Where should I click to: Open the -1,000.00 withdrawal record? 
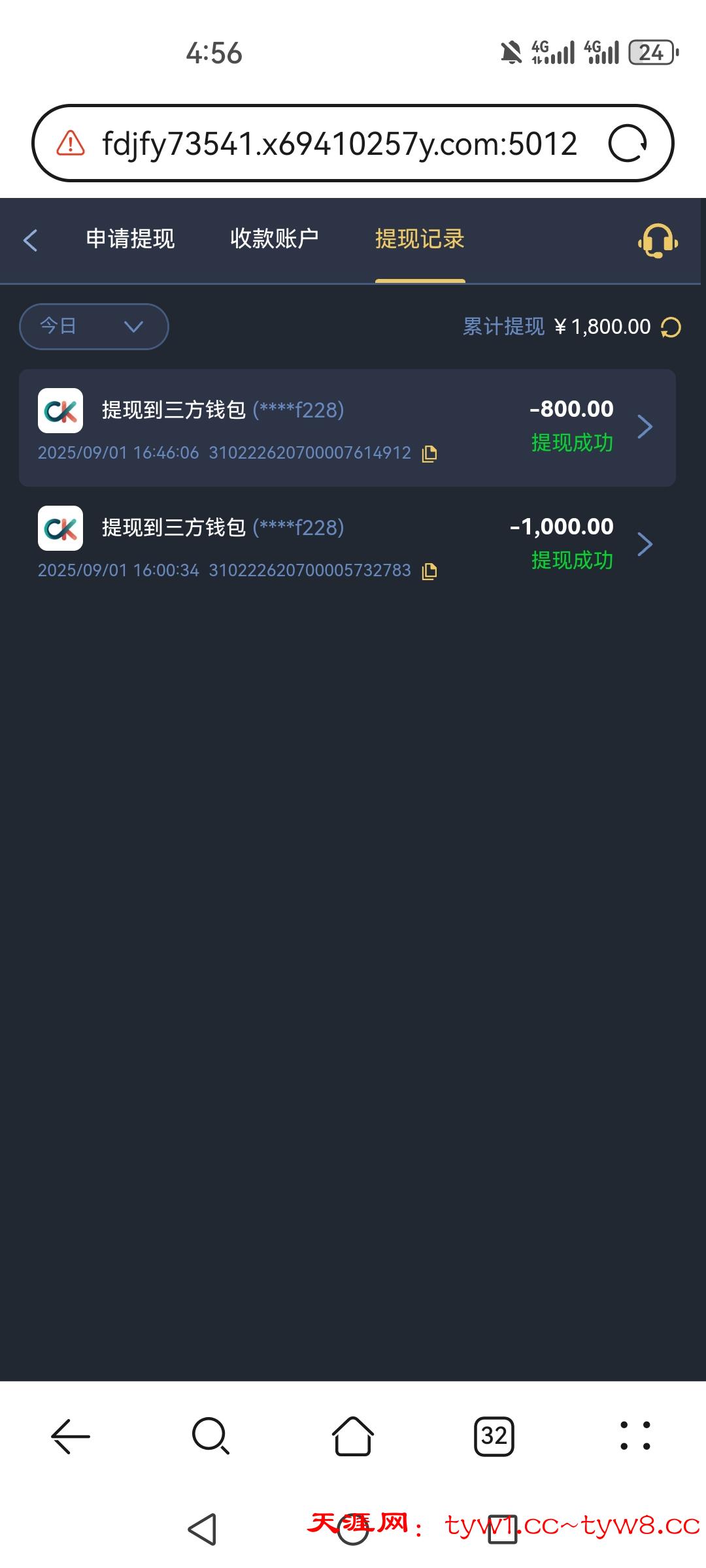[x=347, y=545]
